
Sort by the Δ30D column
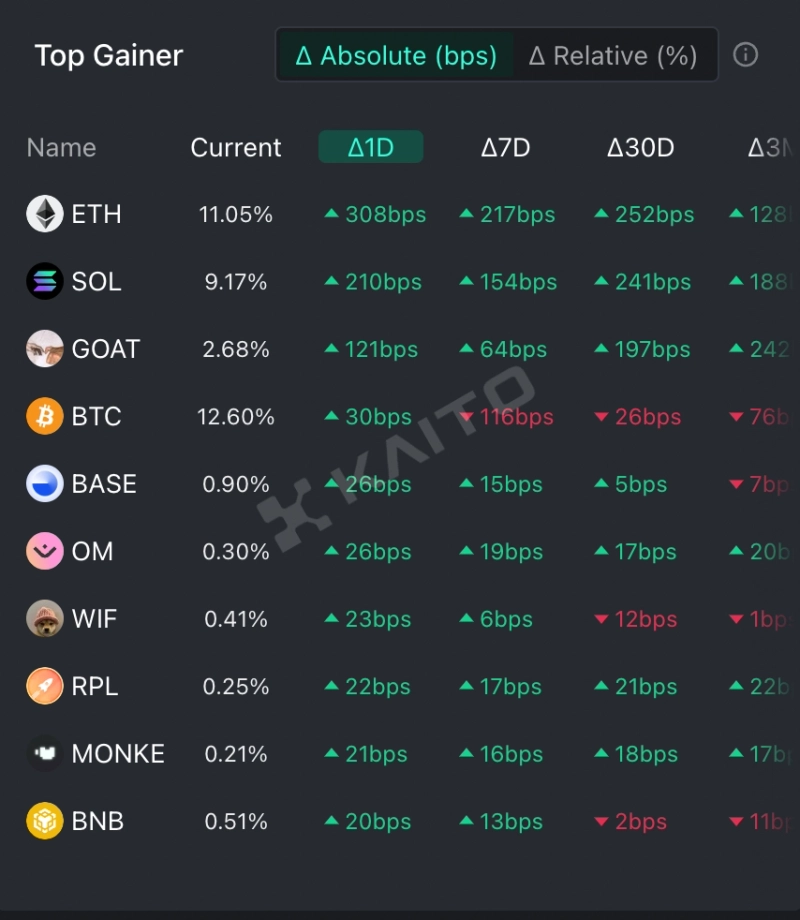640,148
